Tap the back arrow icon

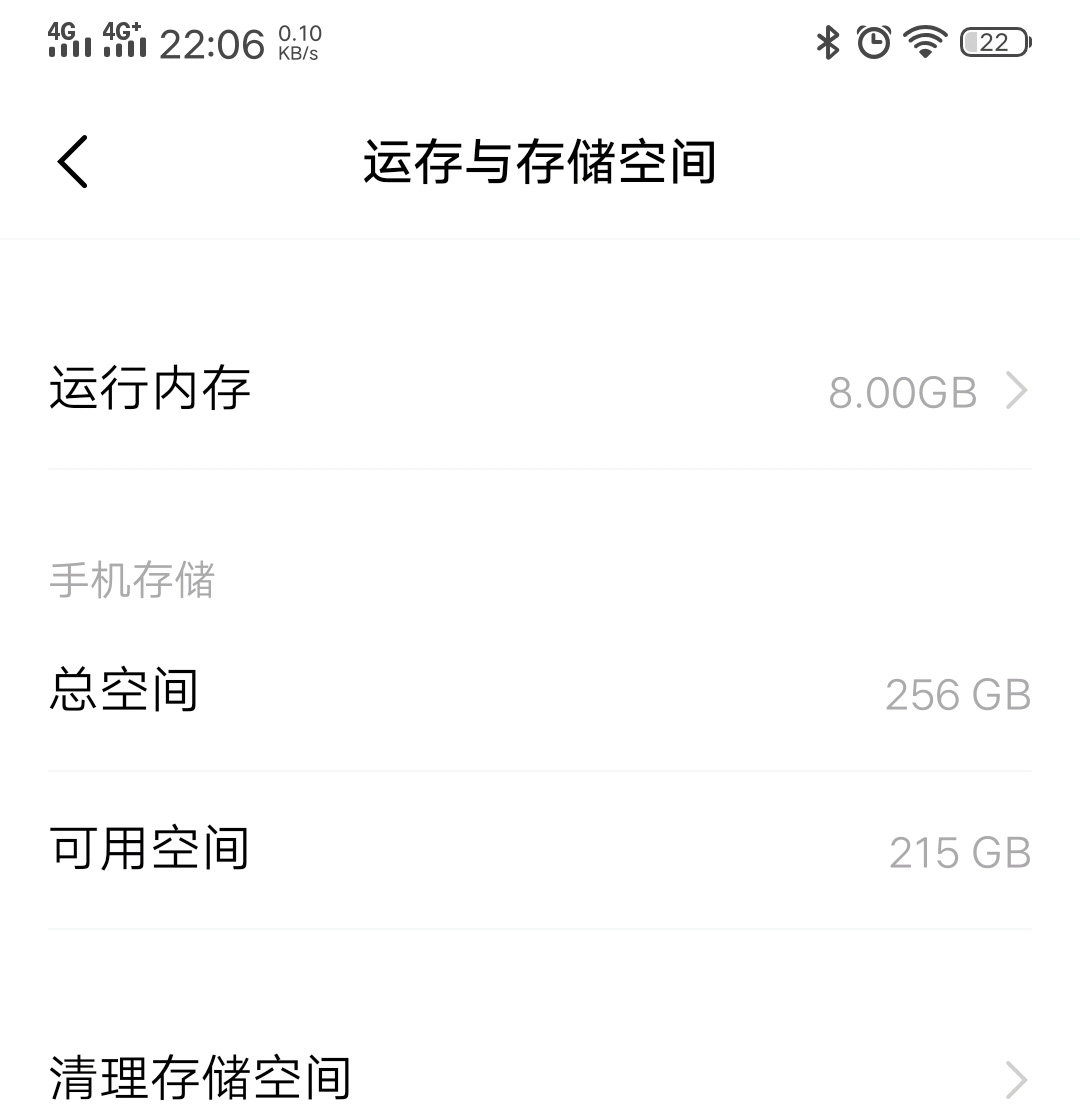point(71,160)
